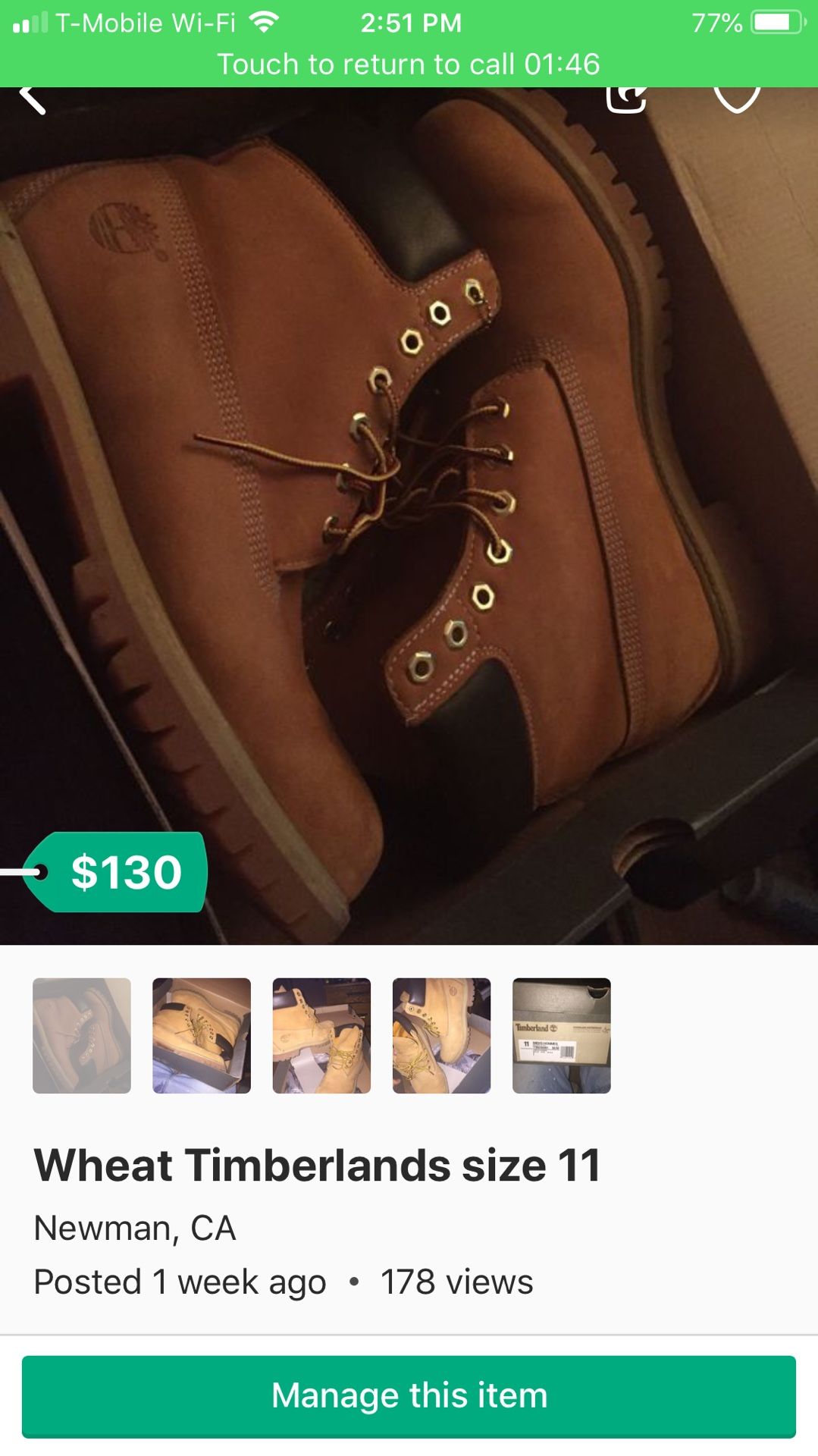Select the first thumbnail photo
The height and width of the screenshot is (1456, 818).
pos(82,1035)
